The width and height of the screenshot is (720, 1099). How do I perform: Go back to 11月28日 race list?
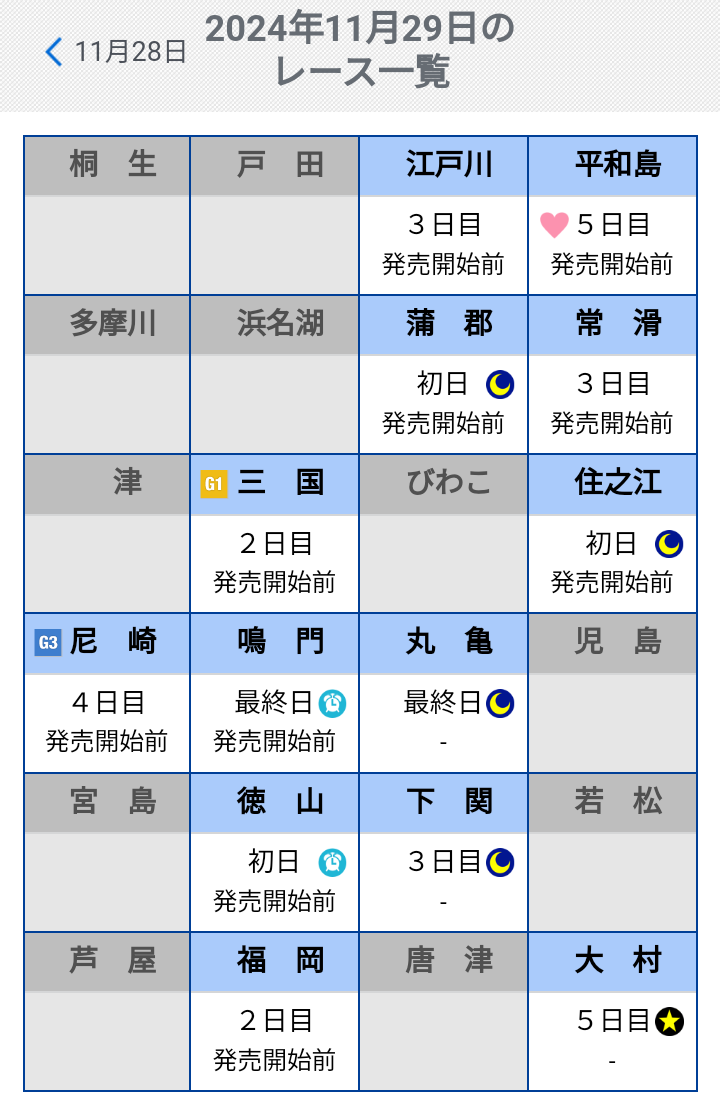[116, 52]
